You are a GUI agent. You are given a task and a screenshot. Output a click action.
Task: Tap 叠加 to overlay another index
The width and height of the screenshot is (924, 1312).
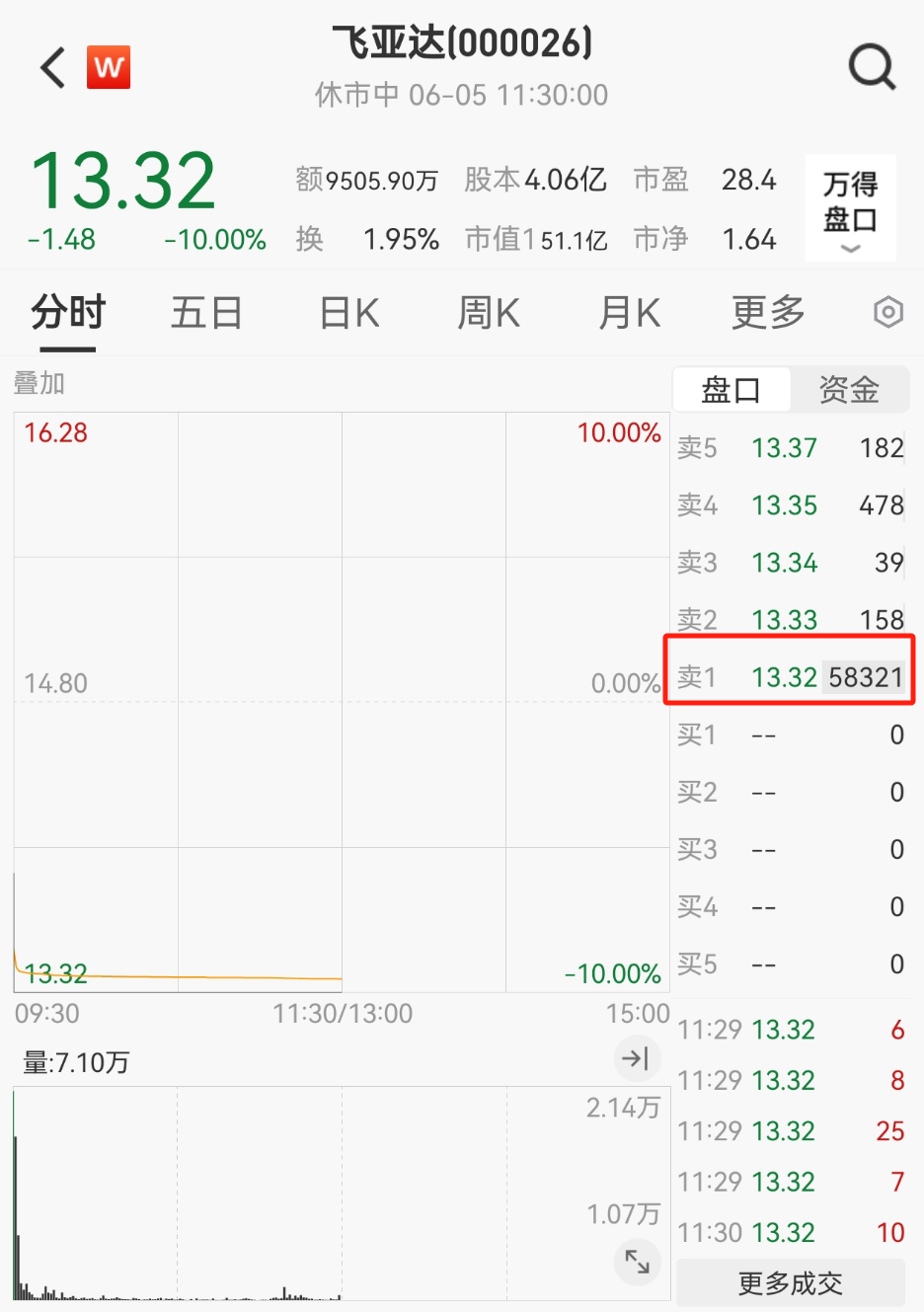click(39, 383)
